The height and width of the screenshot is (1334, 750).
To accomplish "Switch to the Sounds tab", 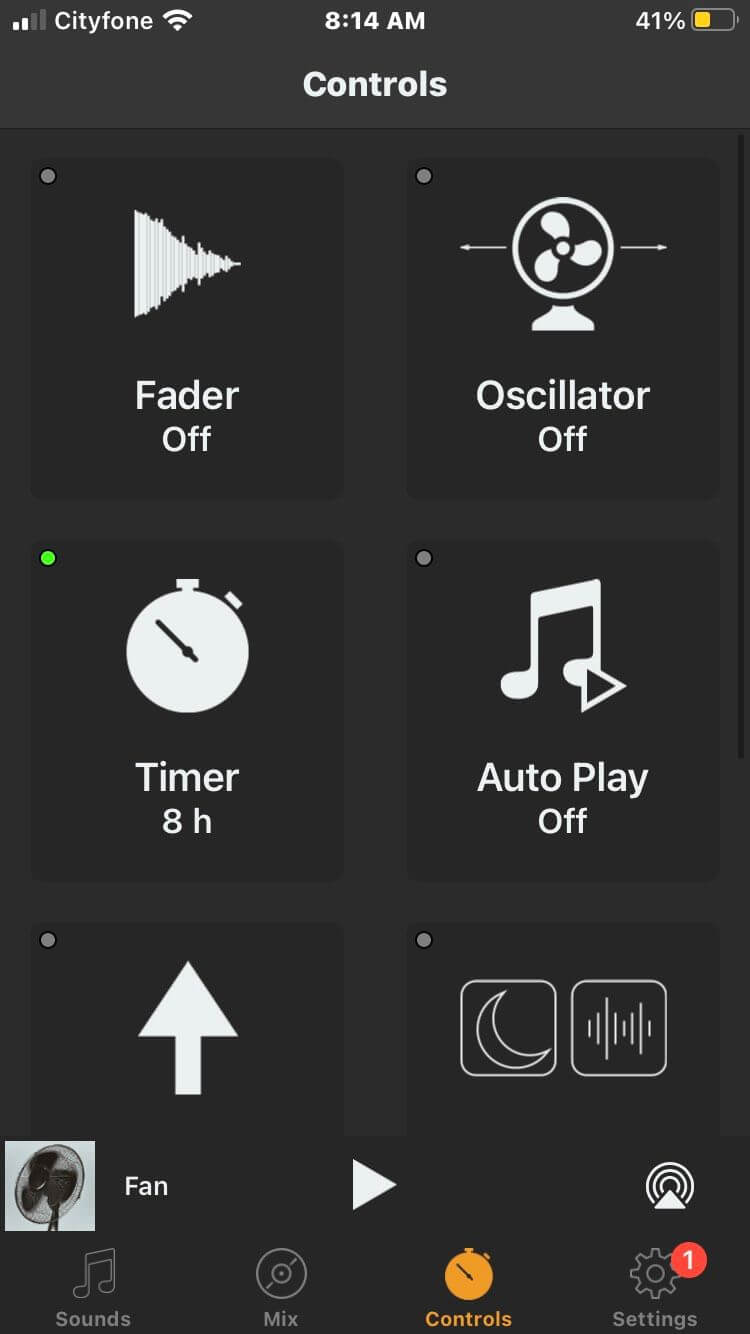I will 93,1288.
